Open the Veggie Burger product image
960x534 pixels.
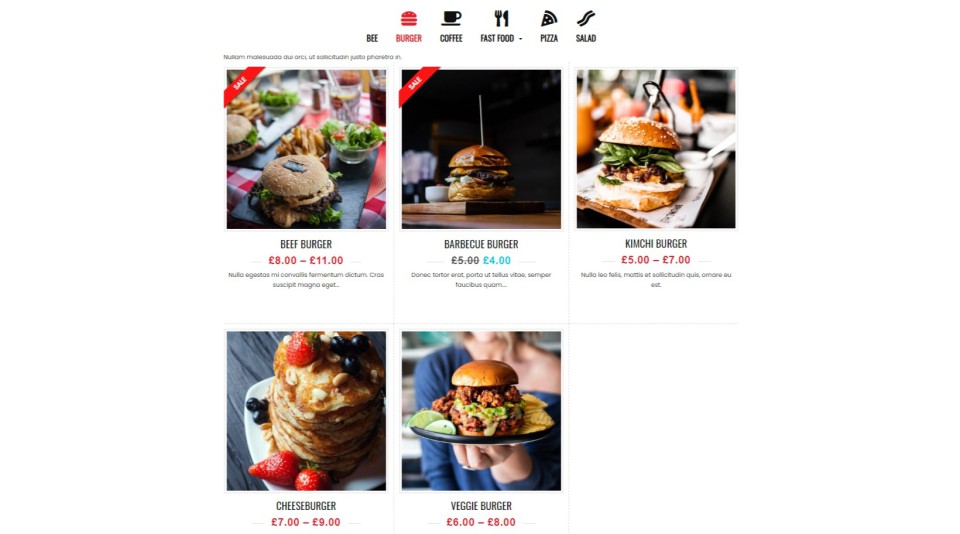481,411
